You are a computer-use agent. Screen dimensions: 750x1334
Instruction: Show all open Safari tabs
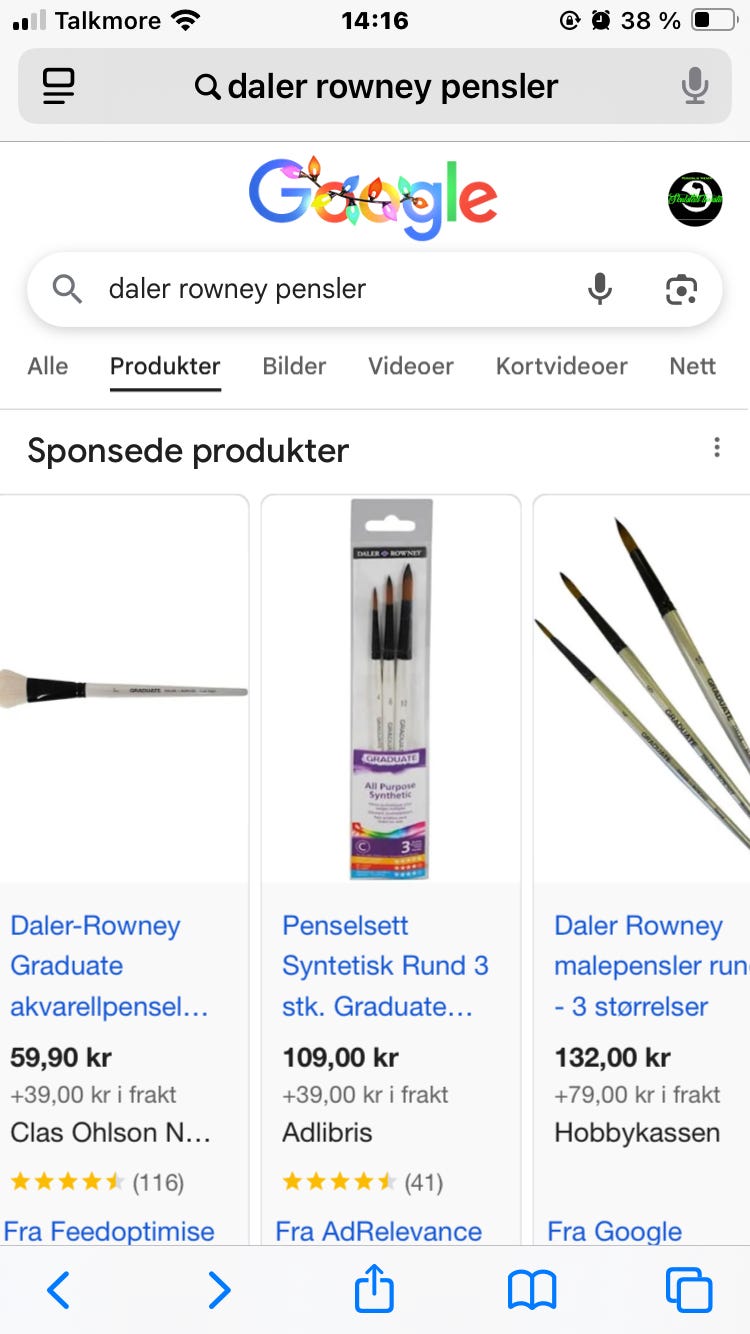tap(688, 1290)
